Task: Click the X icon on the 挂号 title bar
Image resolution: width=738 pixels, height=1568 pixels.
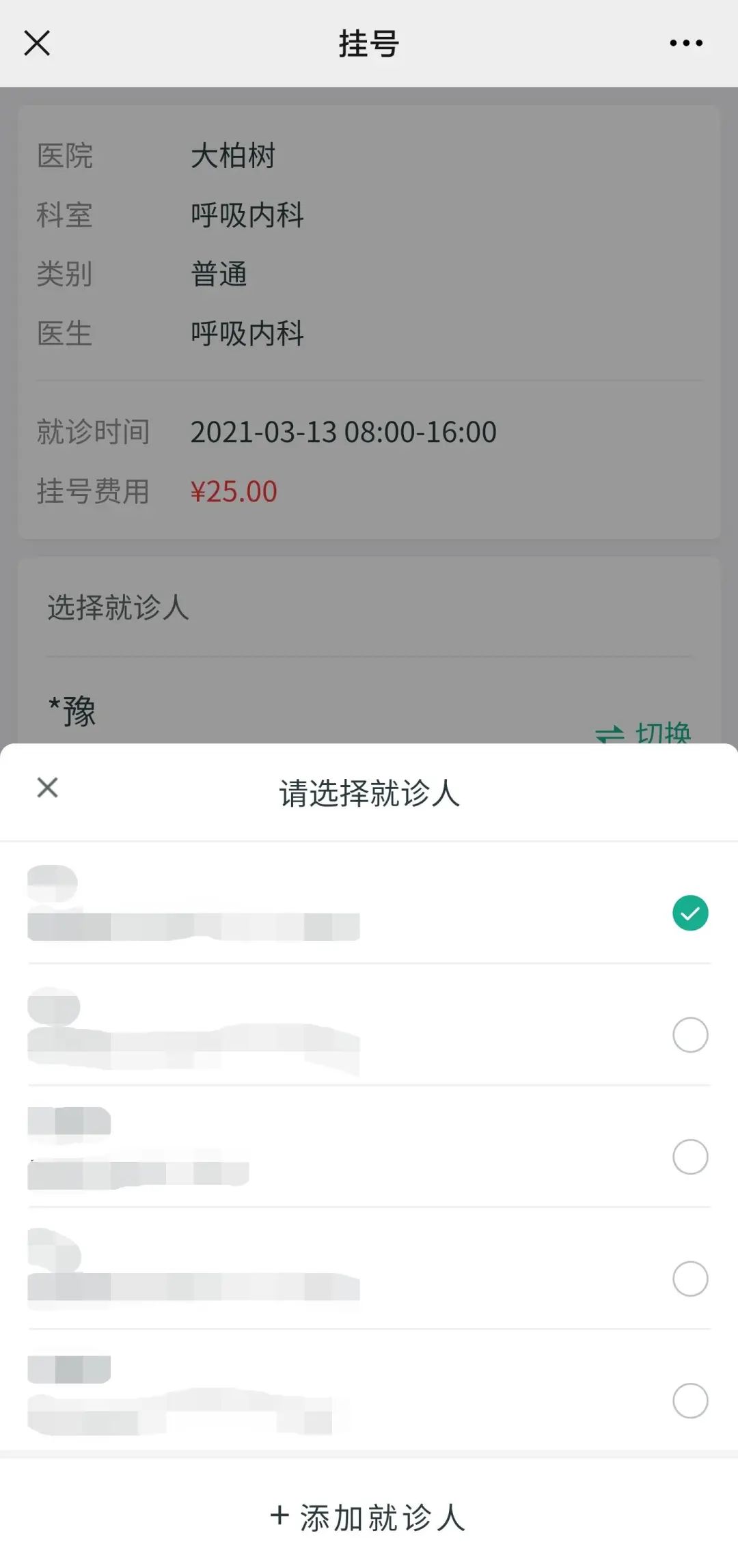Action: coord(37,42)
